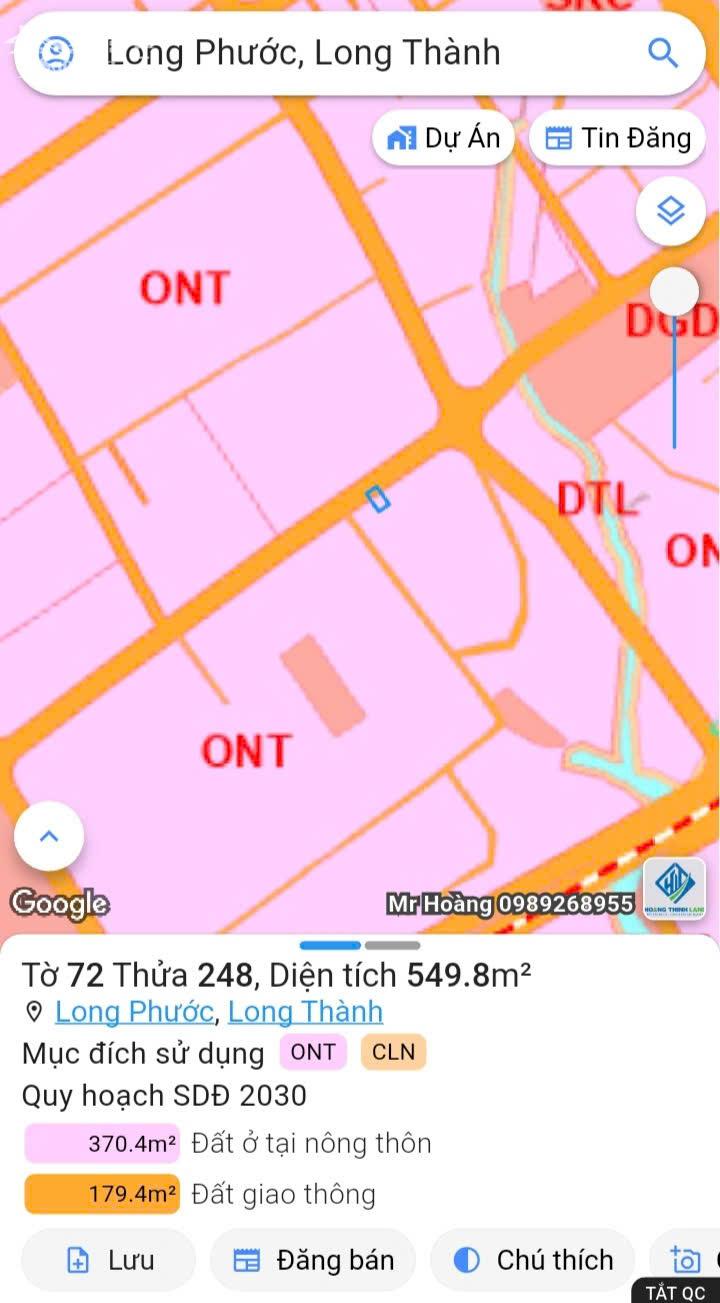
Task: Open the profile avatar icon in search bar
Action: (x=55, y=53)
